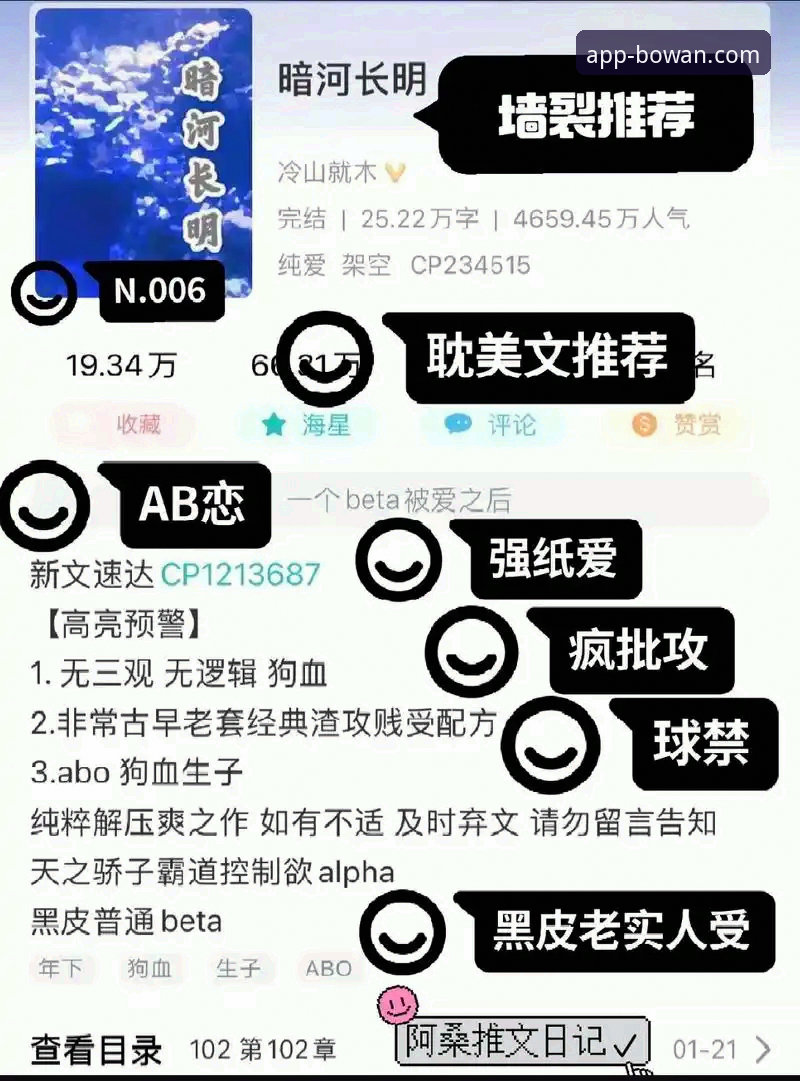Open the 查看目录 catalog entry
This screenshot has height=1081, width=800.
pyautogui.click(x=93, y=1052)
